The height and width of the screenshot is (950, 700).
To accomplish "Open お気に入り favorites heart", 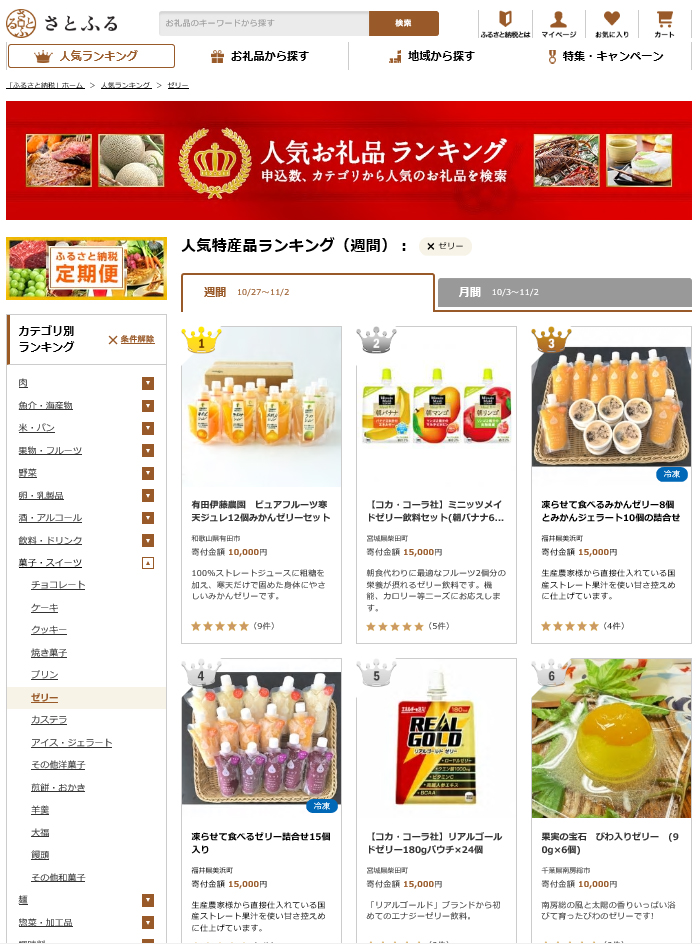I will pyautogui.click(x=611, y=24).
